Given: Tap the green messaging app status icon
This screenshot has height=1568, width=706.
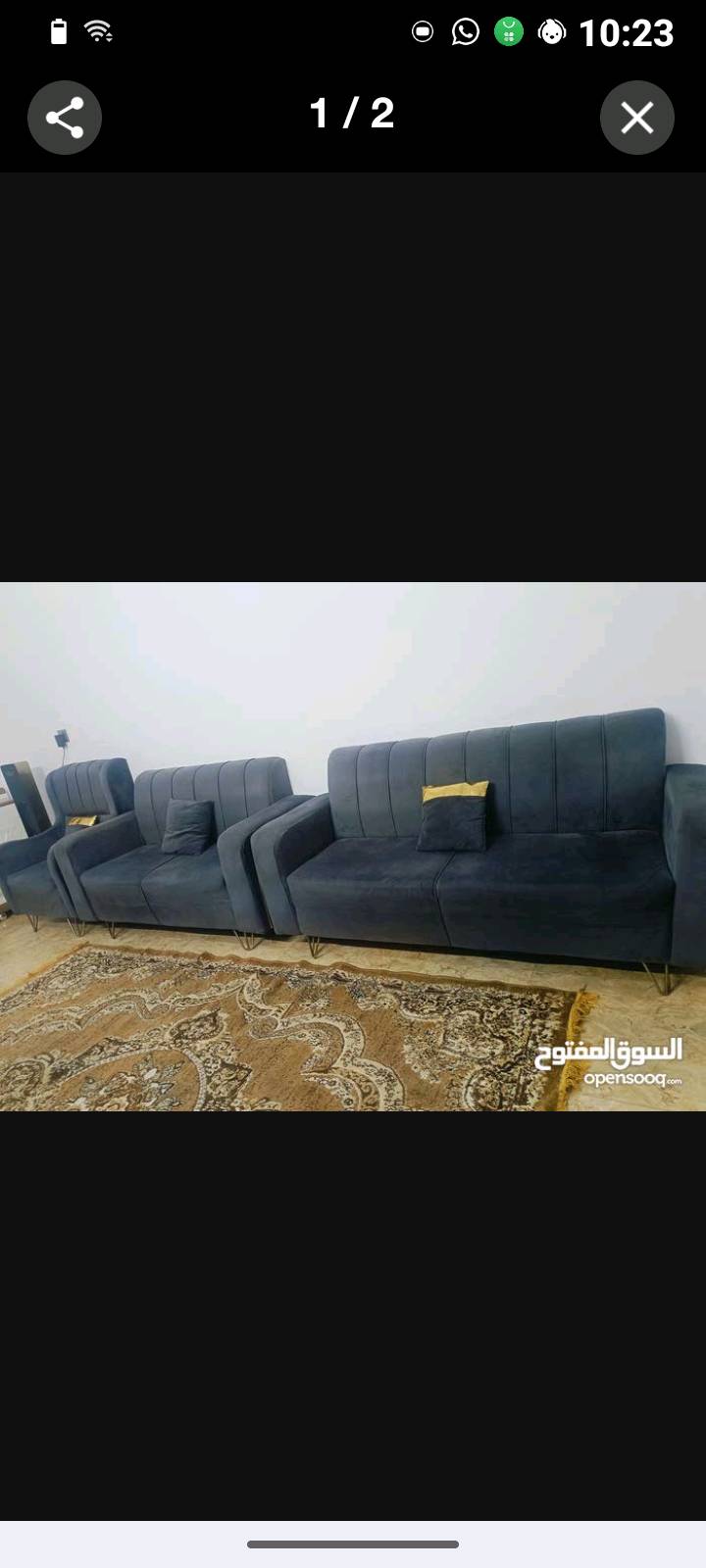Looking at the screenshot, I should [508, 30].
